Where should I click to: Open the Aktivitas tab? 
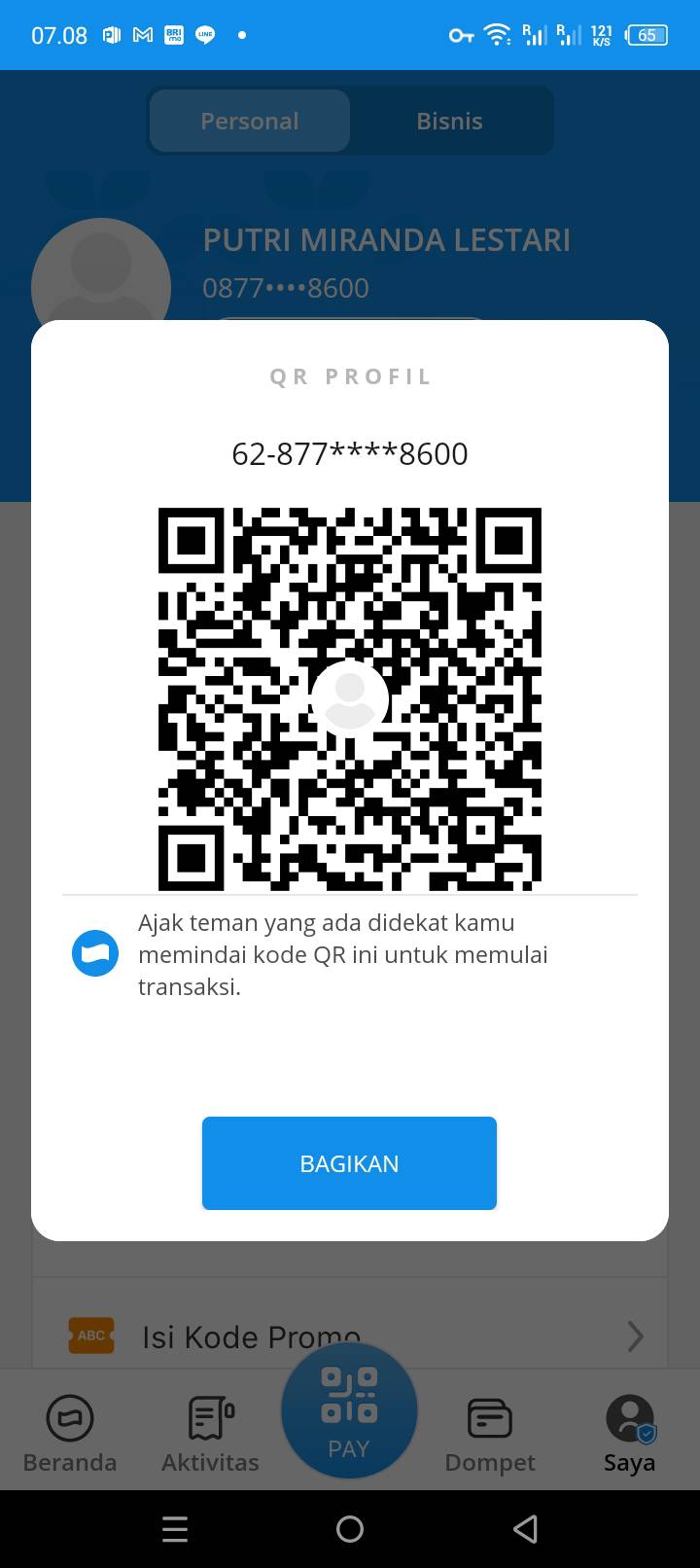tap(210, 1434)
